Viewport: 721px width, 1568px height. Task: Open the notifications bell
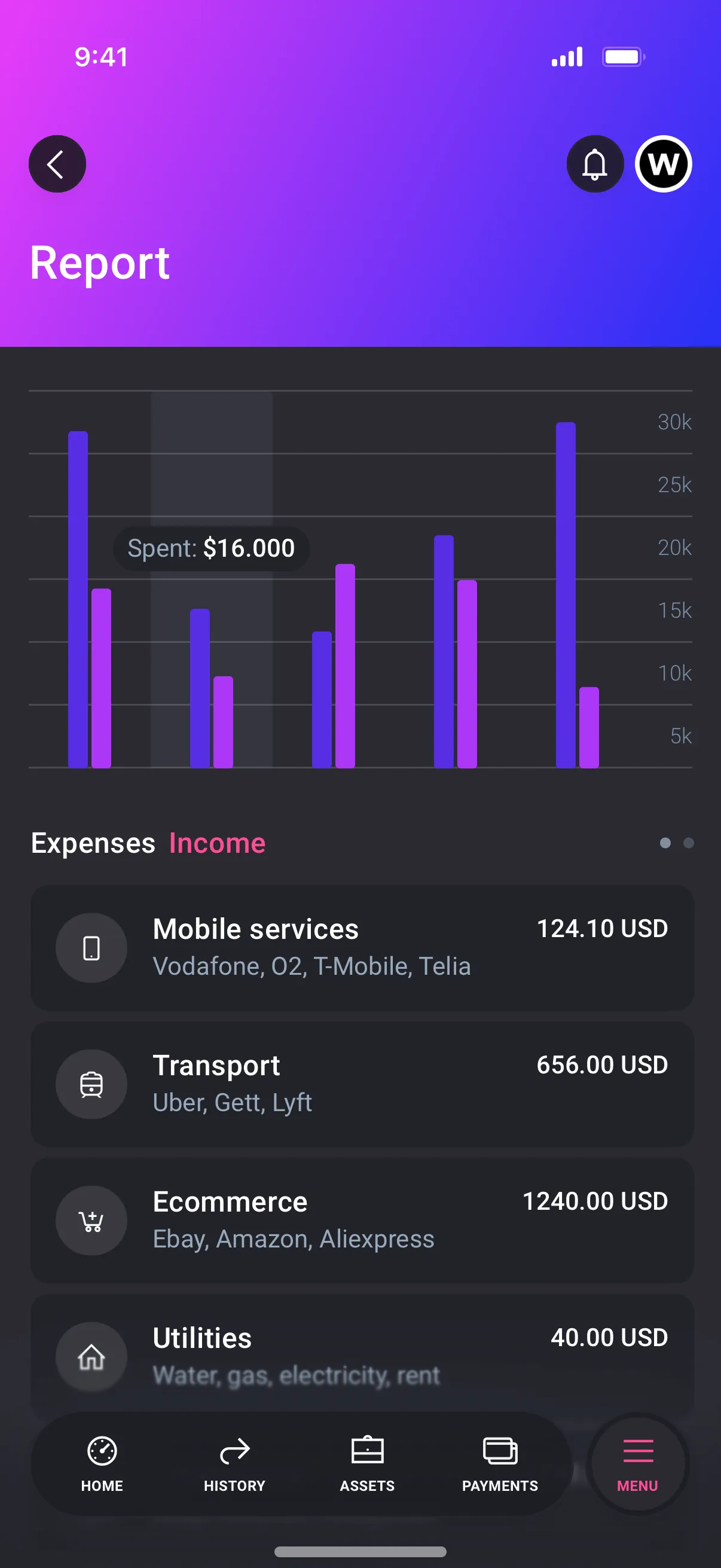pyautogui.click(x=594, y=164)
